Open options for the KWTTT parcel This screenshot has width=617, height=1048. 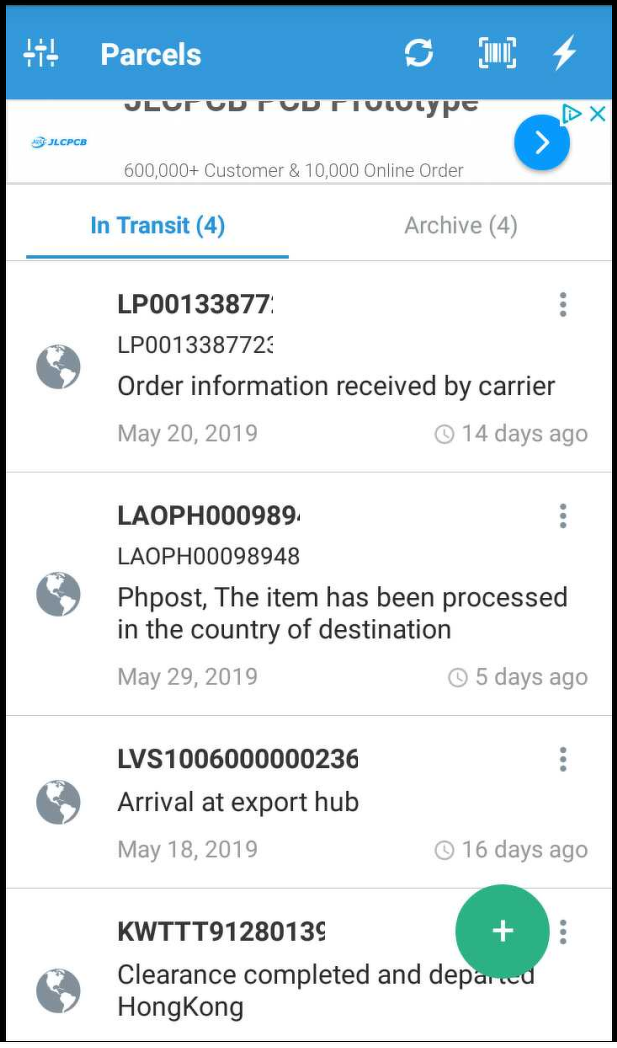coord(563,932)
